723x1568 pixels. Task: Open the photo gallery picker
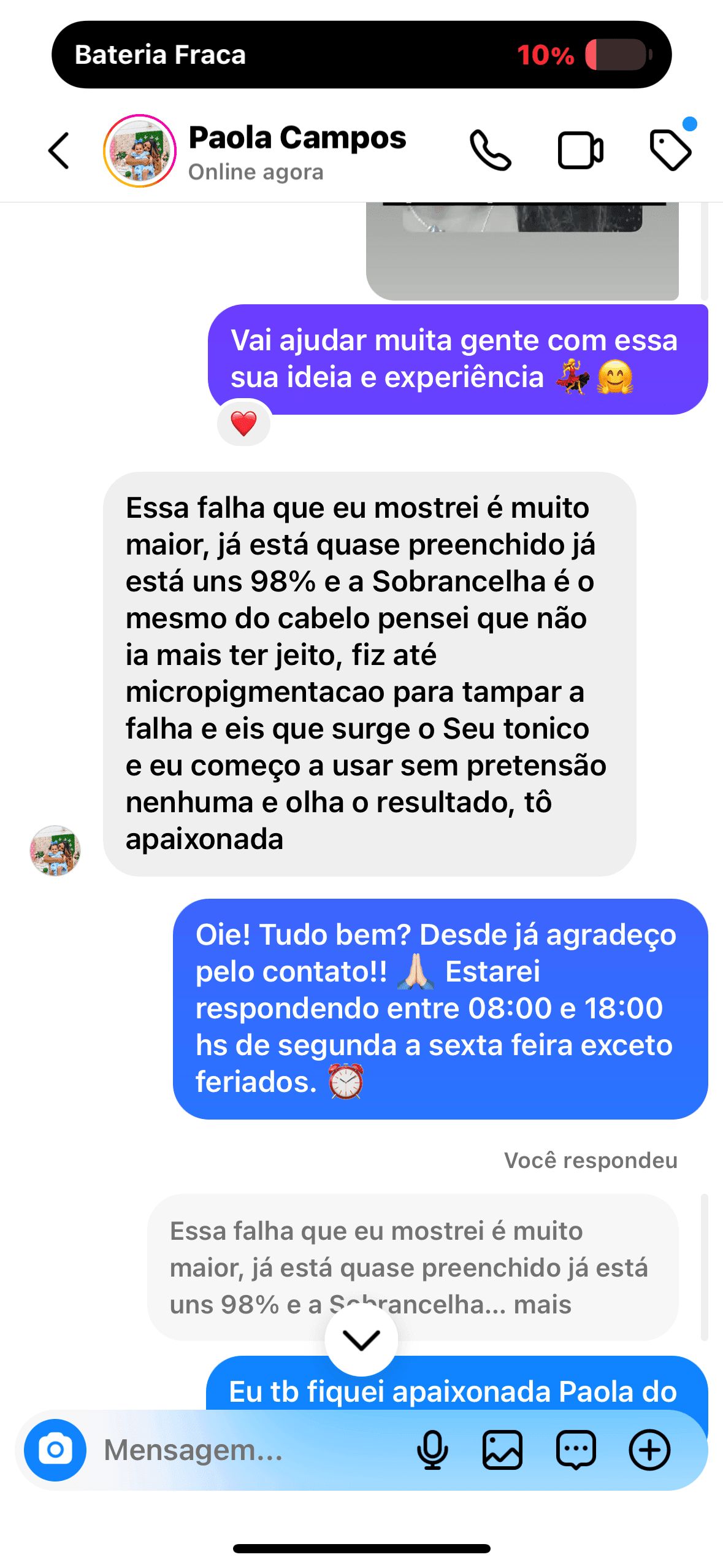click(x=502, y=1450)
